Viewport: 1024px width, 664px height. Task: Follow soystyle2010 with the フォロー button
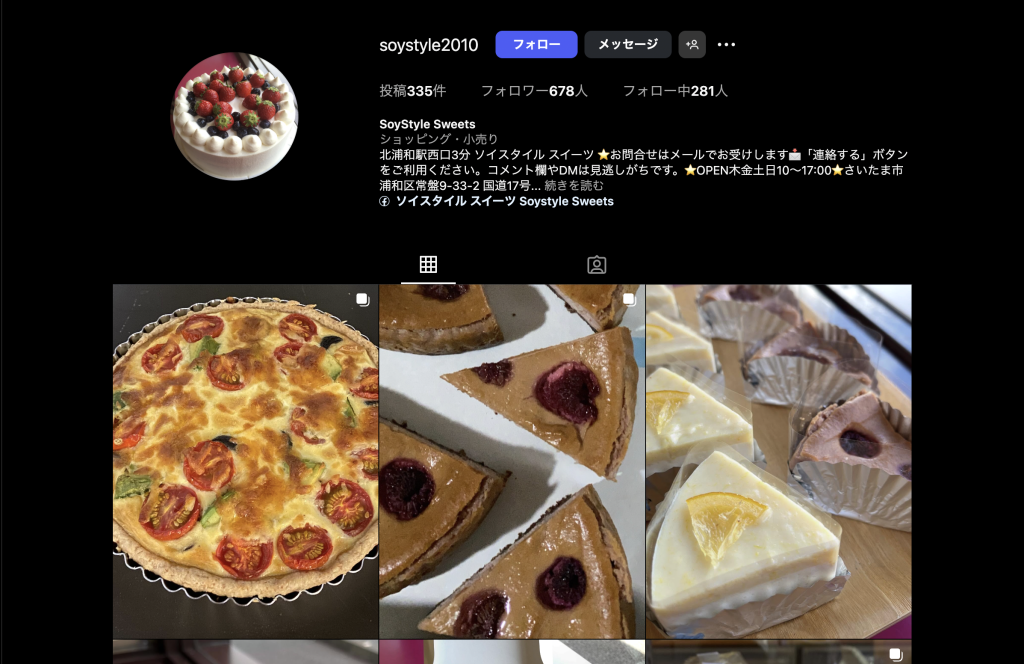click(536, 45)
